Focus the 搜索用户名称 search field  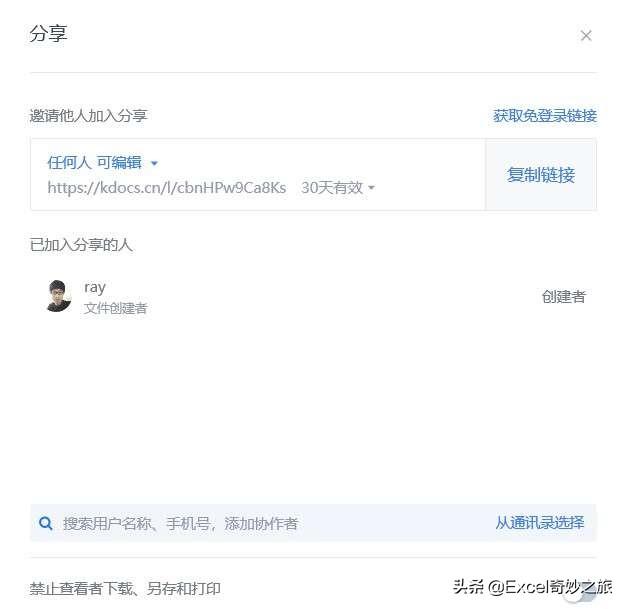point(250,523)
